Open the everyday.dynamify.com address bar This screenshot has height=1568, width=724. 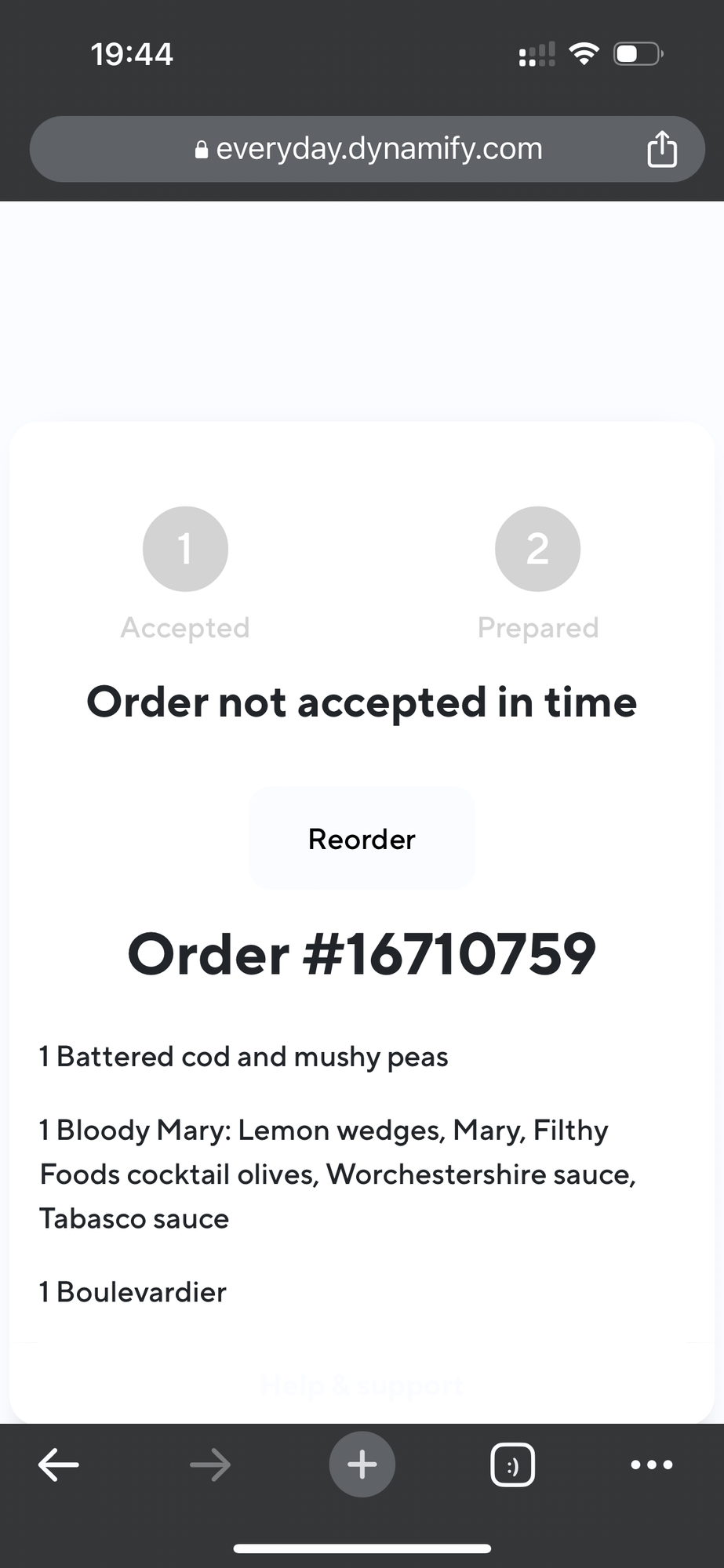367,149
